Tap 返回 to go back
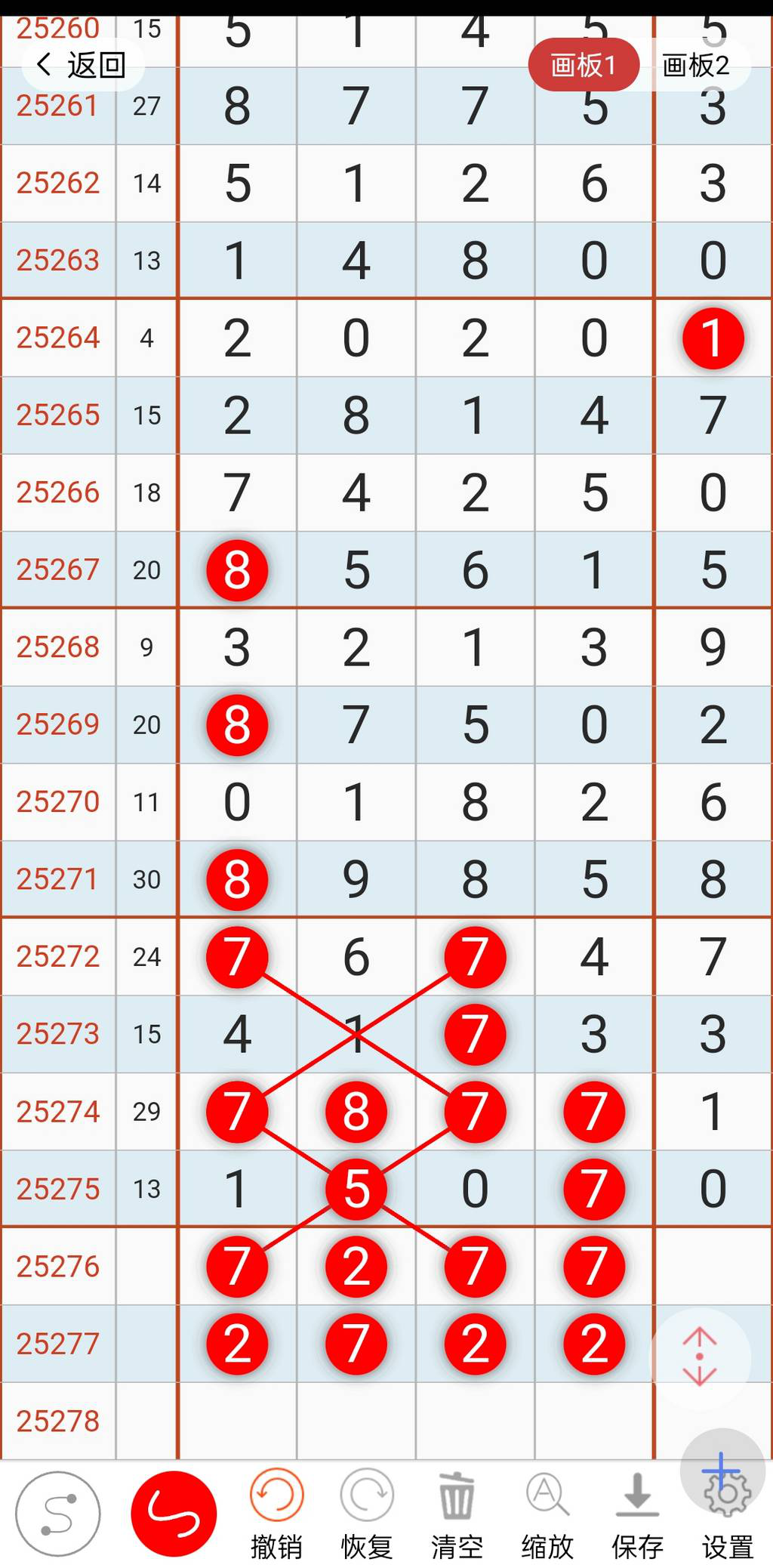This screenshot has height=1568, width=773. [x=82, y=65]
